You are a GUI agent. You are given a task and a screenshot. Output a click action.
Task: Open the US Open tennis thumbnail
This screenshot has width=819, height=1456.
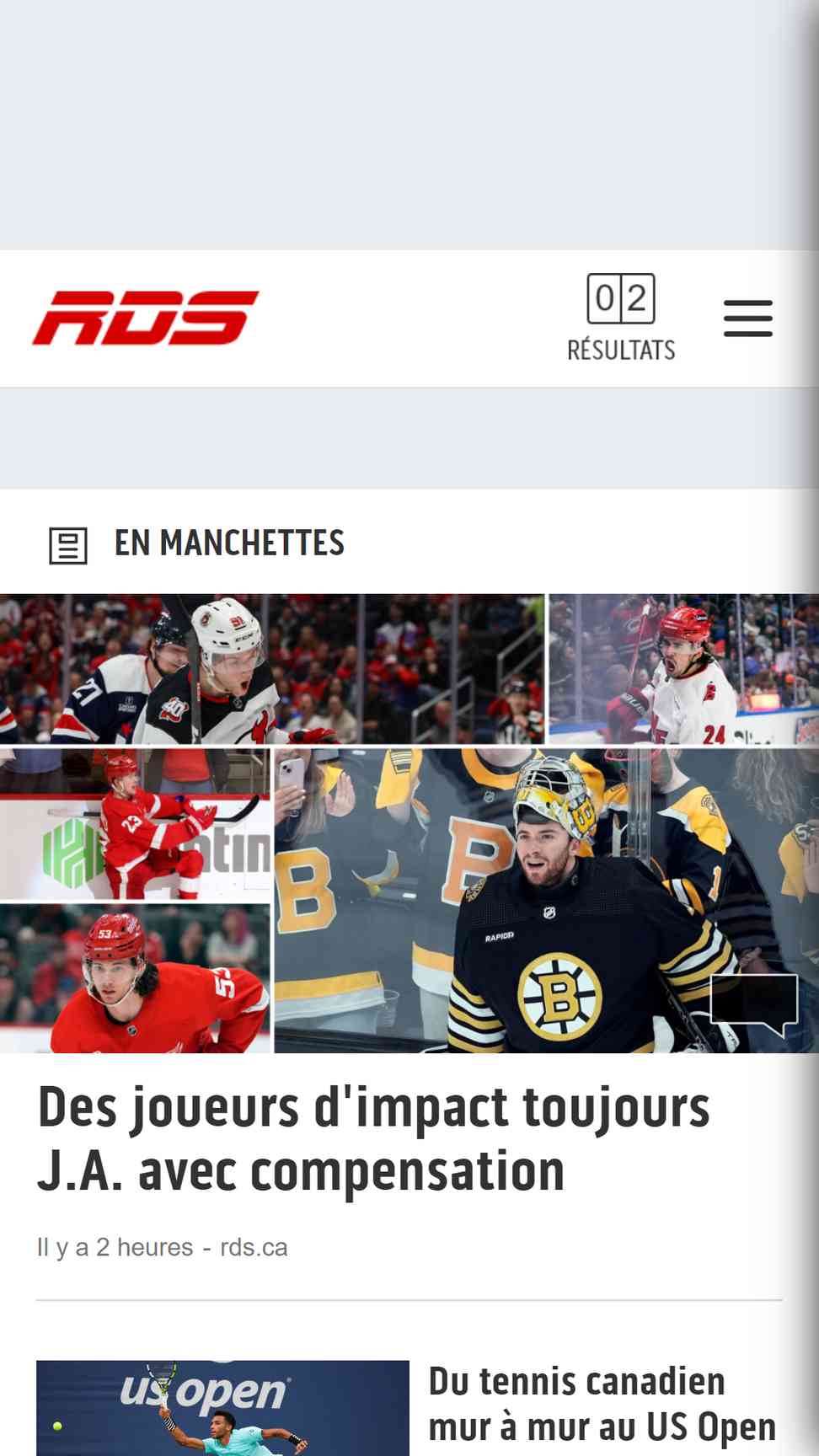coord(222,1408)
